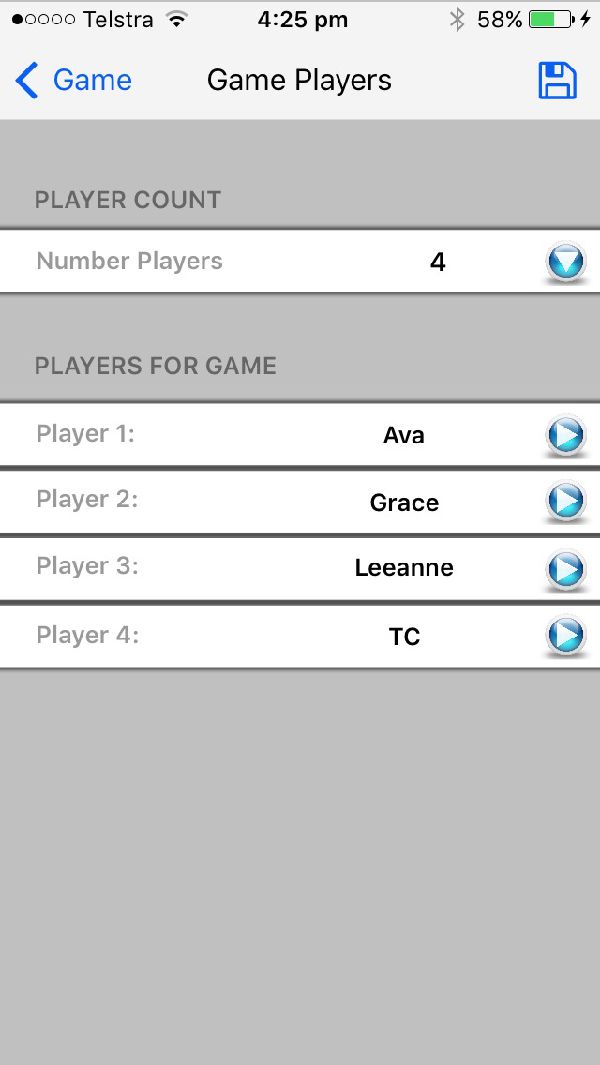Choose a different player for Player 1 (Ava)
The width and height of the screenshot is (600, 1065).
[x=565, y=435]
